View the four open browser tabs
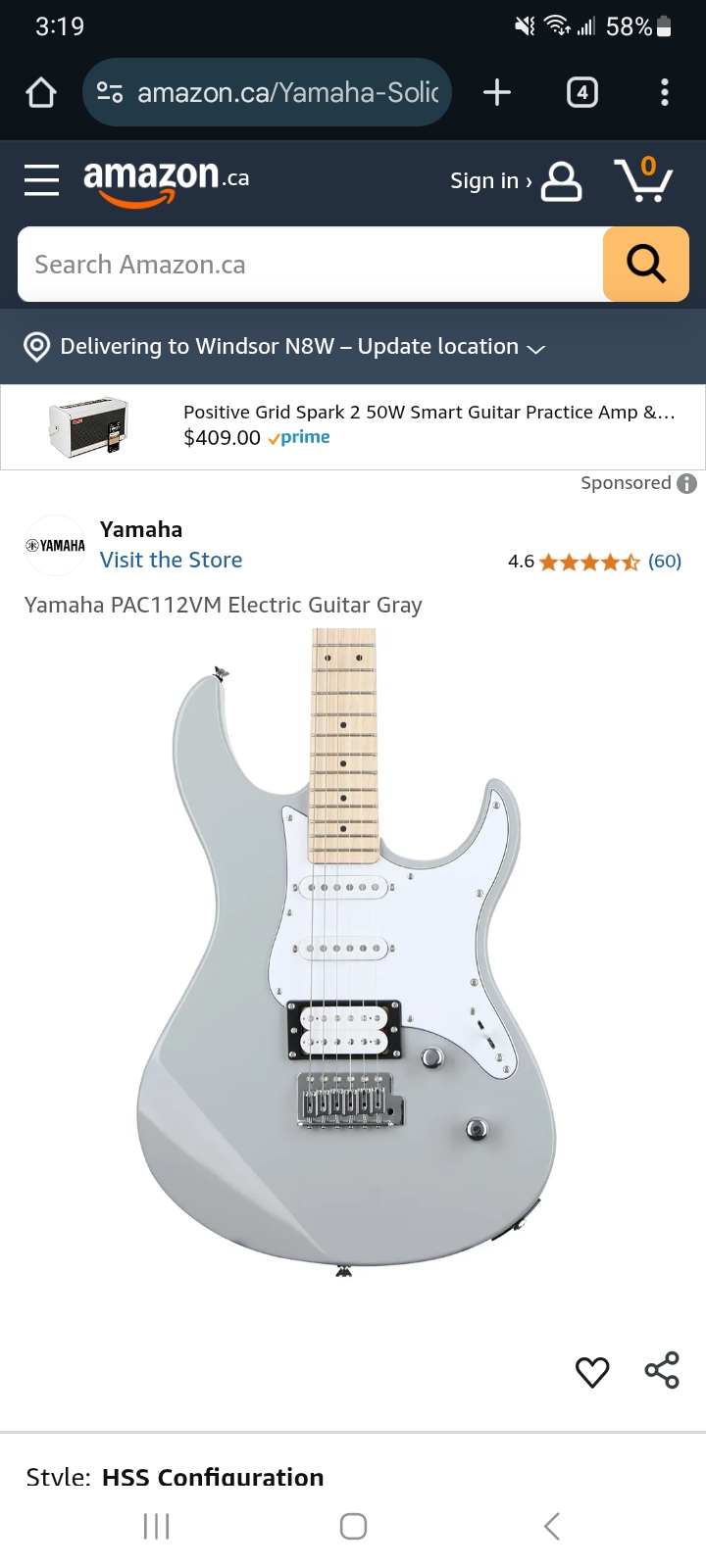Viewport: 706px width, 1568px height. pyautogui.click(x=582, y=92)
